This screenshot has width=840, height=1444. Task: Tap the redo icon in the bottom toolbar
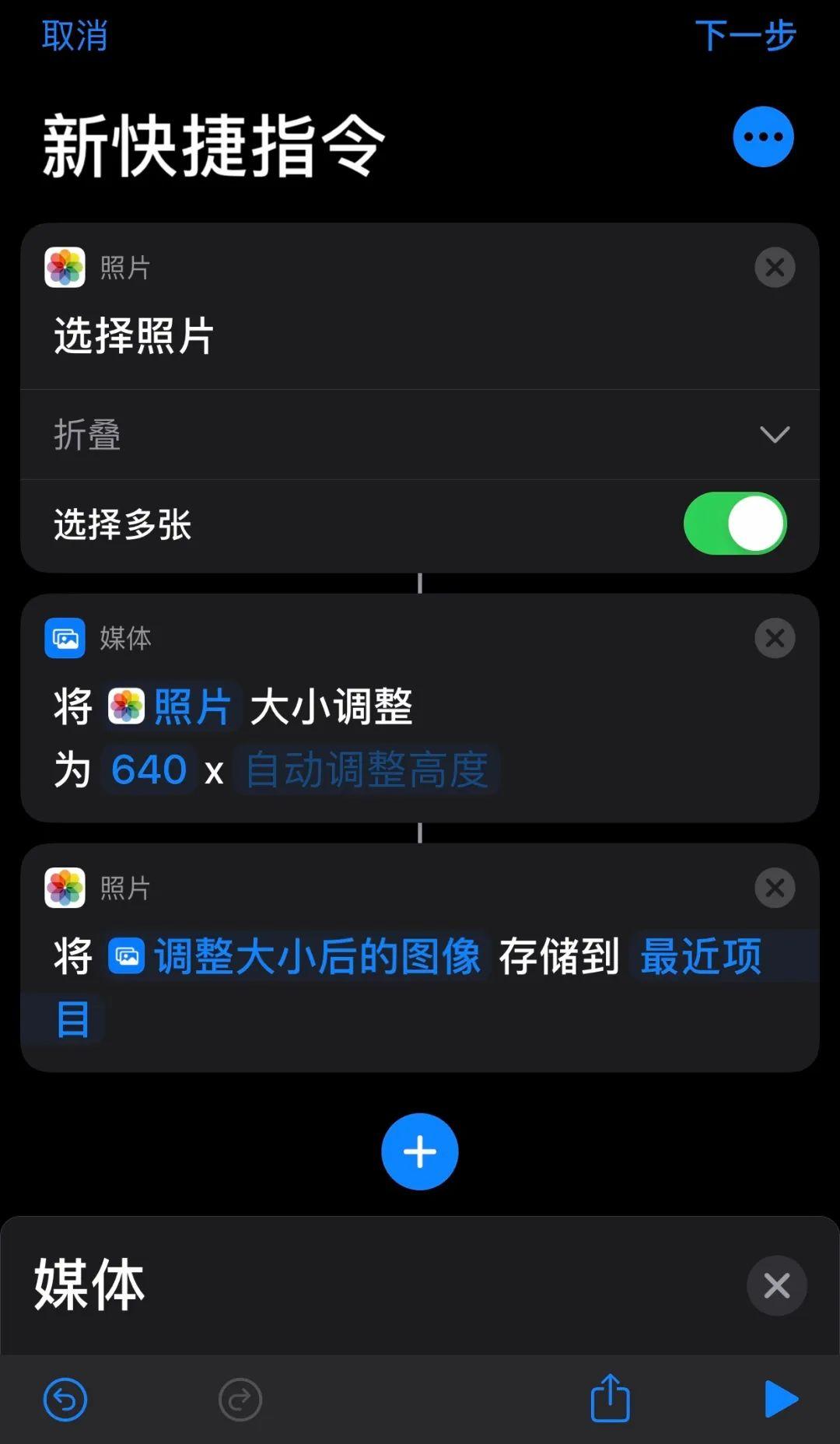[x=239, y=1398]
